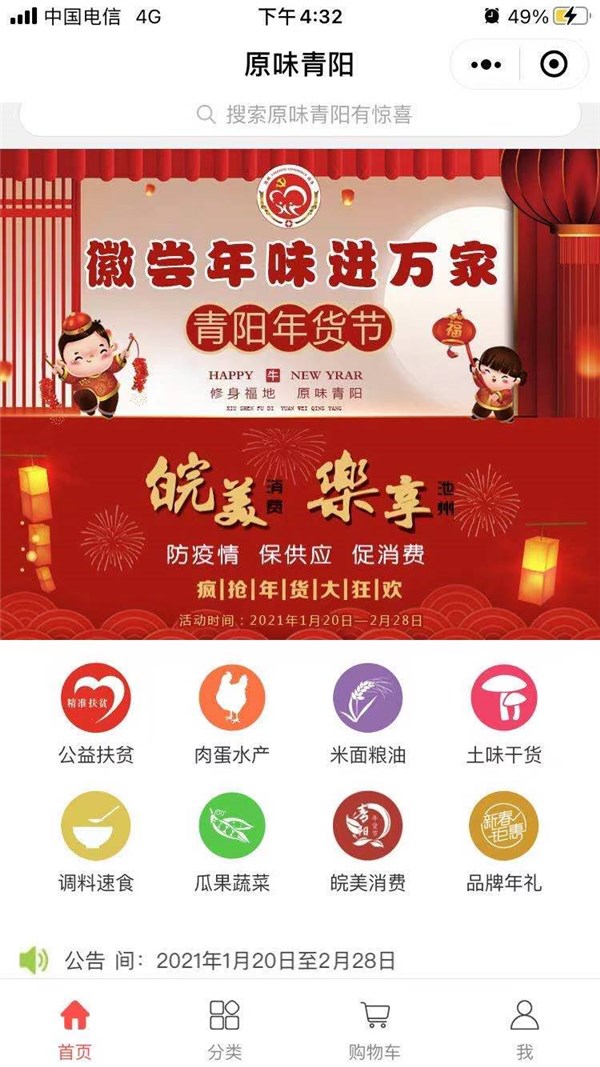Open the mini program more-options menu

[486, 65]
